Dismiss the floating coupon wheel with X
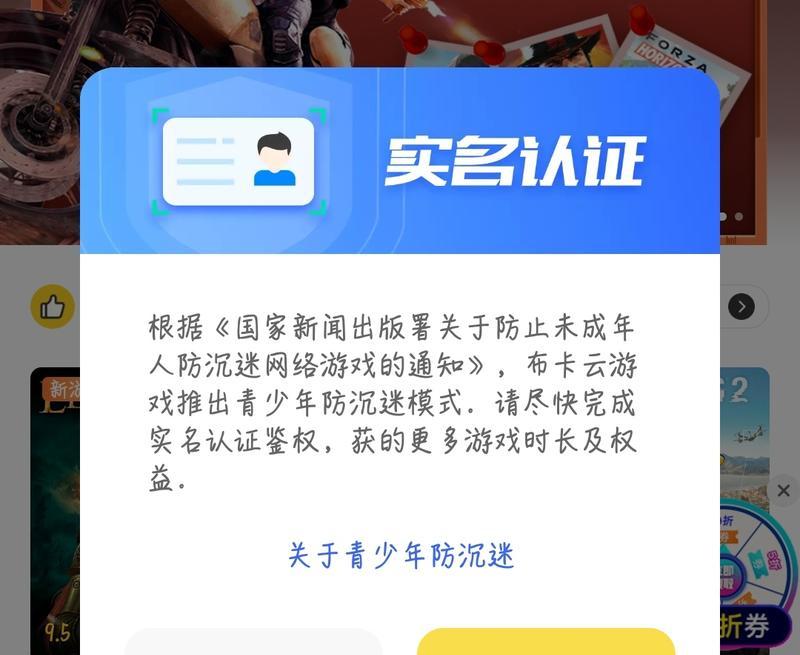Screen dimensions: 800x655 [x=783, y=490]
